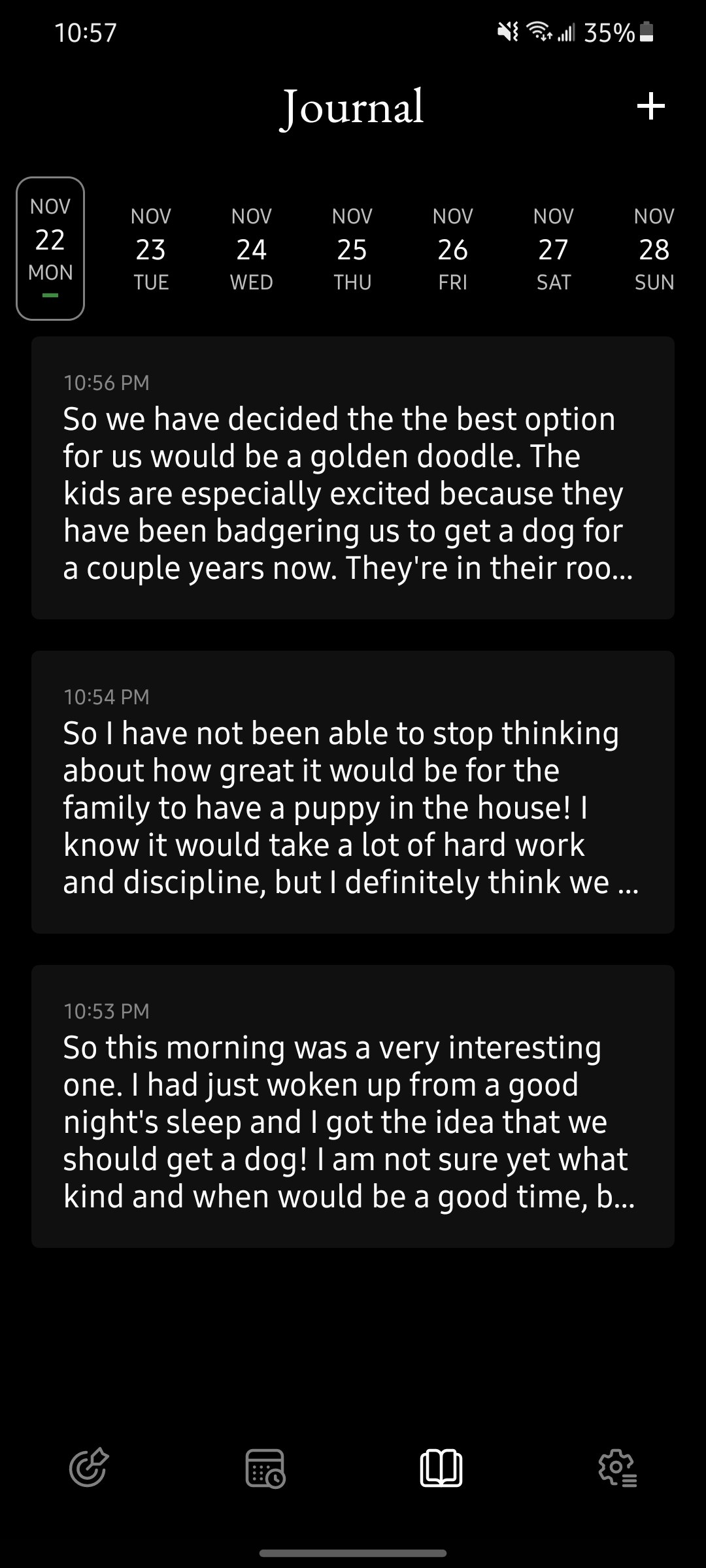
Task: Switch to the calendar schedule tab
Action: coord(265,1468)
